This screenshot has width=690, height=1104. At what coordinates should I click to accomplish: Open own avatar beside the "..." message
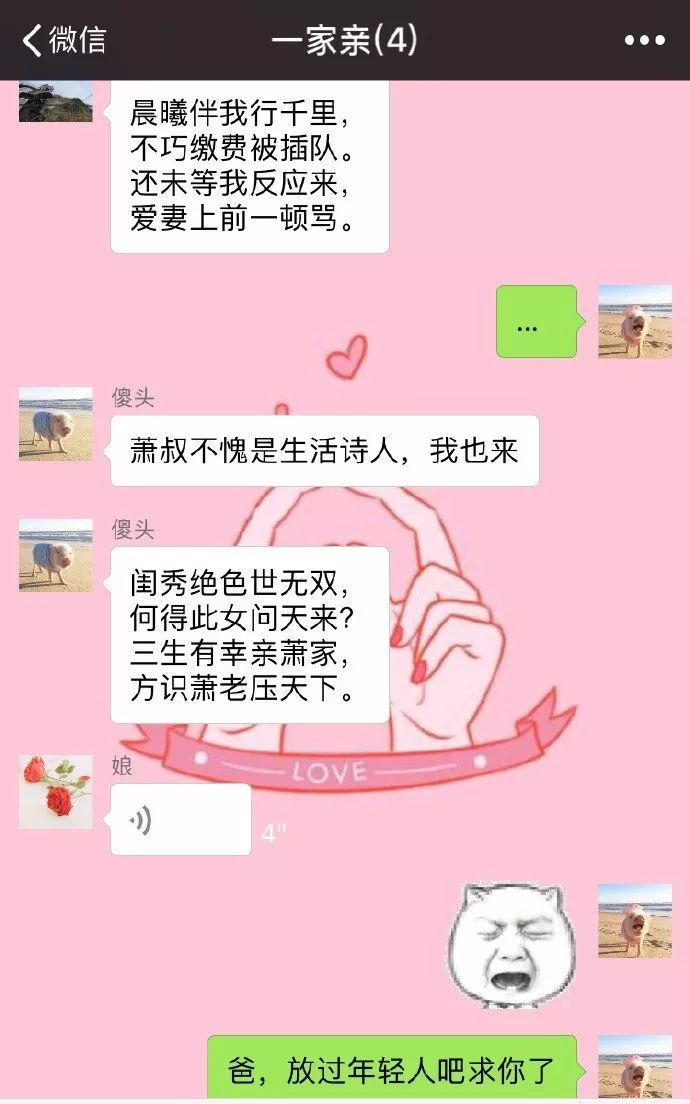[x=634, y=321]
